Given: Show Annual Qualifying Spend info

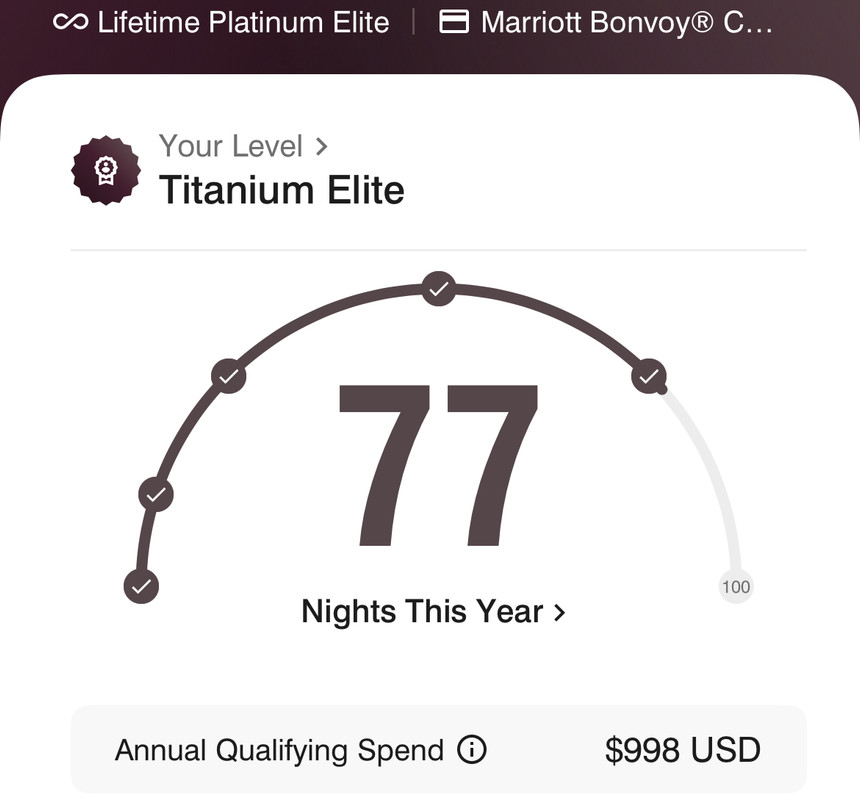Looking at the screenshot, I should pos(471,749).
